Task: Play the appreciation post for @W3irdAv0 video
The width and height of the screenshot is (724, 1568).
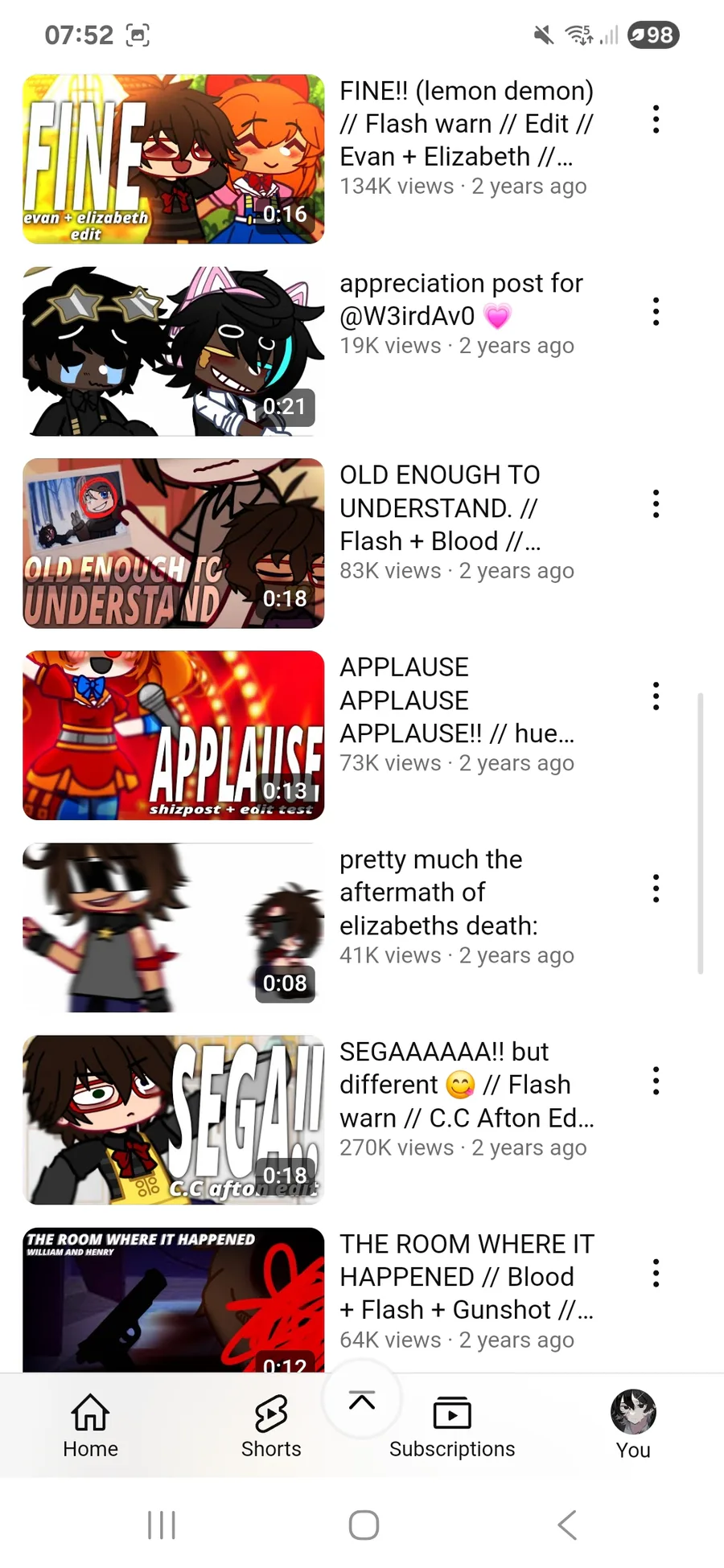Action: pos(173,351)
